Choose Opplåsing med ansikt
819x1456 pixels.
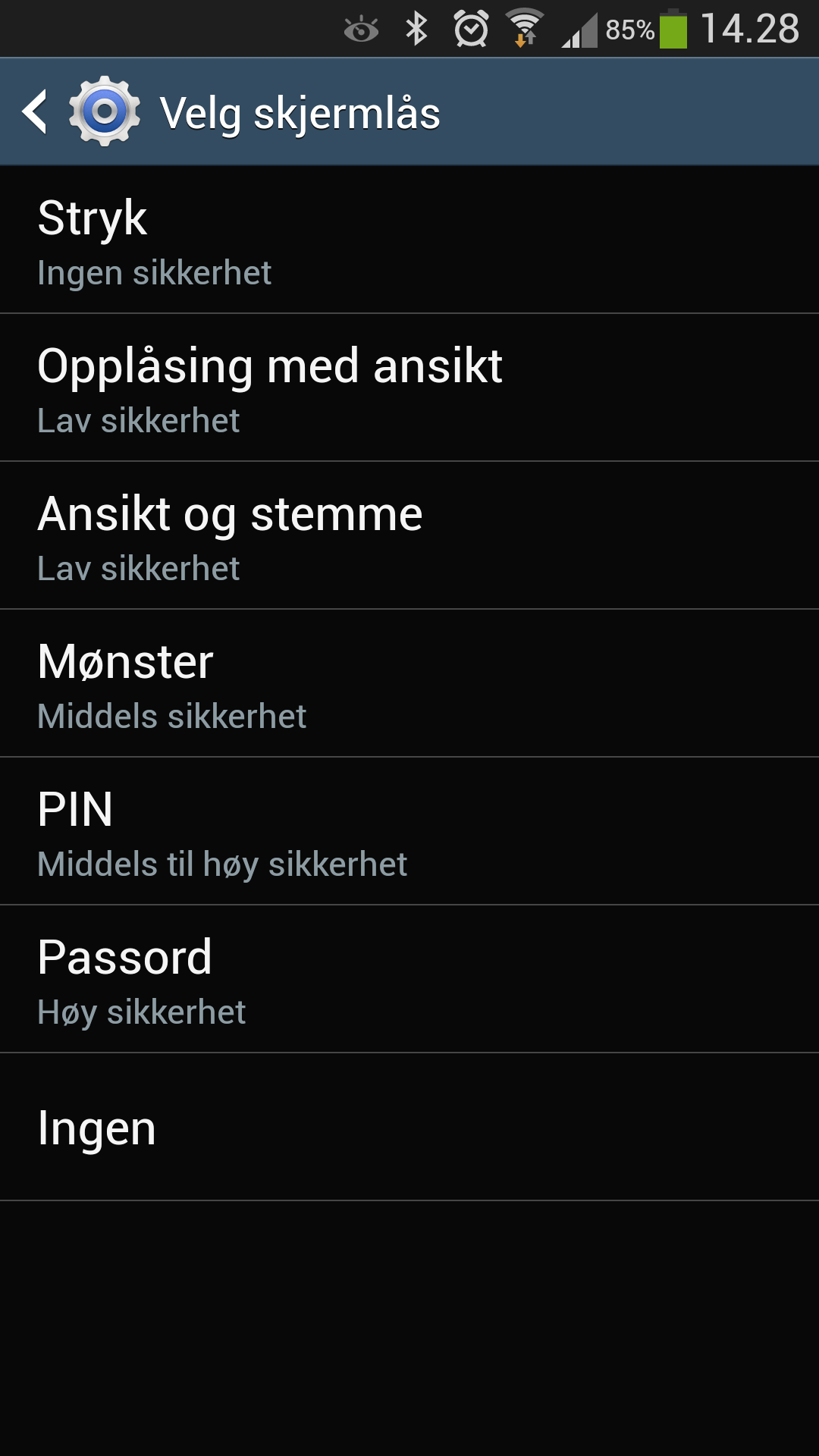tap(409, 388)
